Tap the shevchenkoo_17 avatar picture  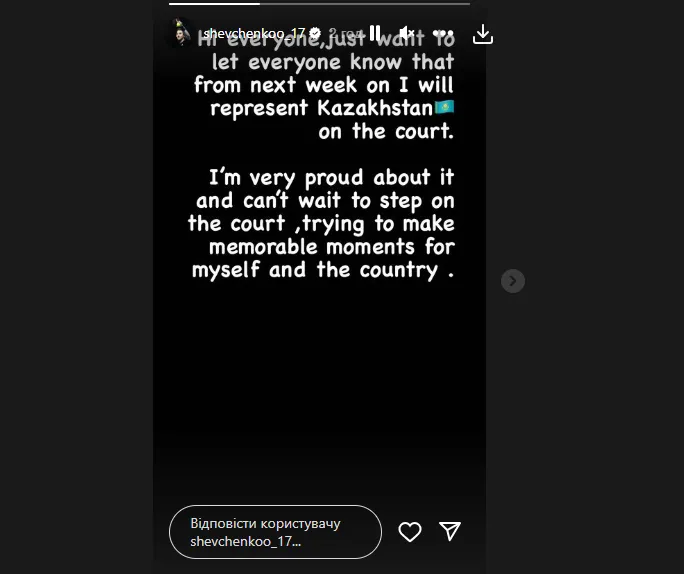(x=180, y=34)
